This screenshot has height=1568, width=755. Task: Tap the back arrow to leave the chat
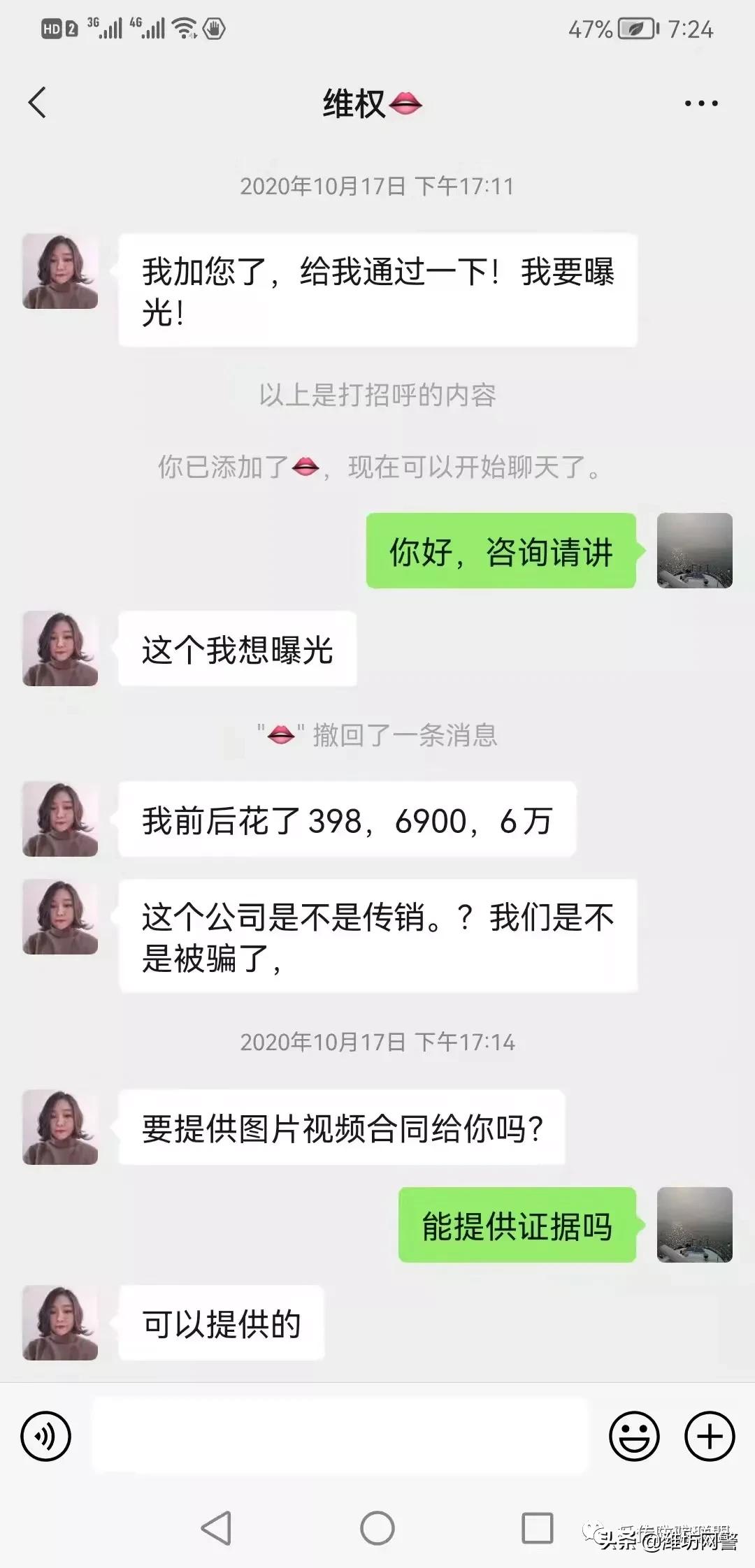click(x=36, y=103)
